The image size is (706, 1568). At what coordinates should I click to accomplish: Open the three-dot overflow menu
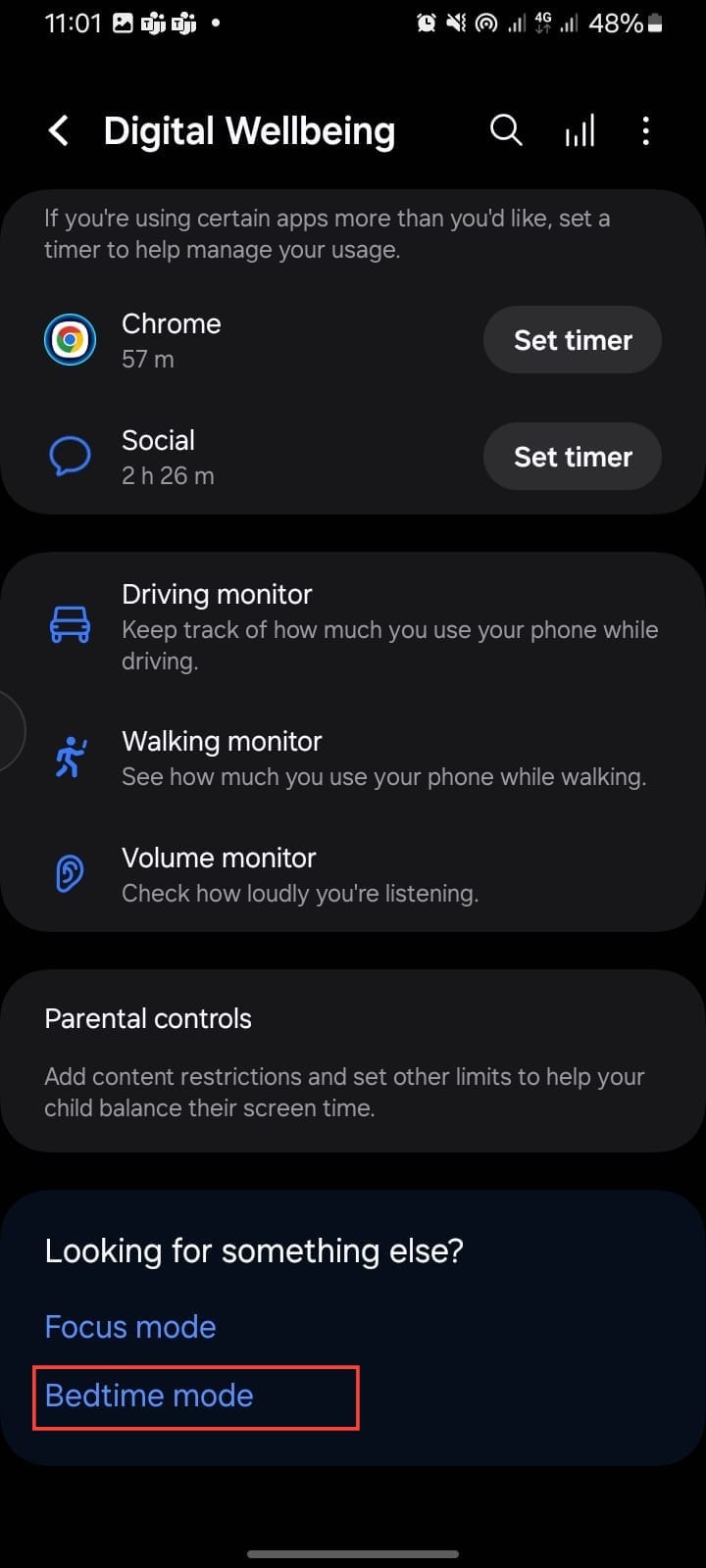point(645,130)
